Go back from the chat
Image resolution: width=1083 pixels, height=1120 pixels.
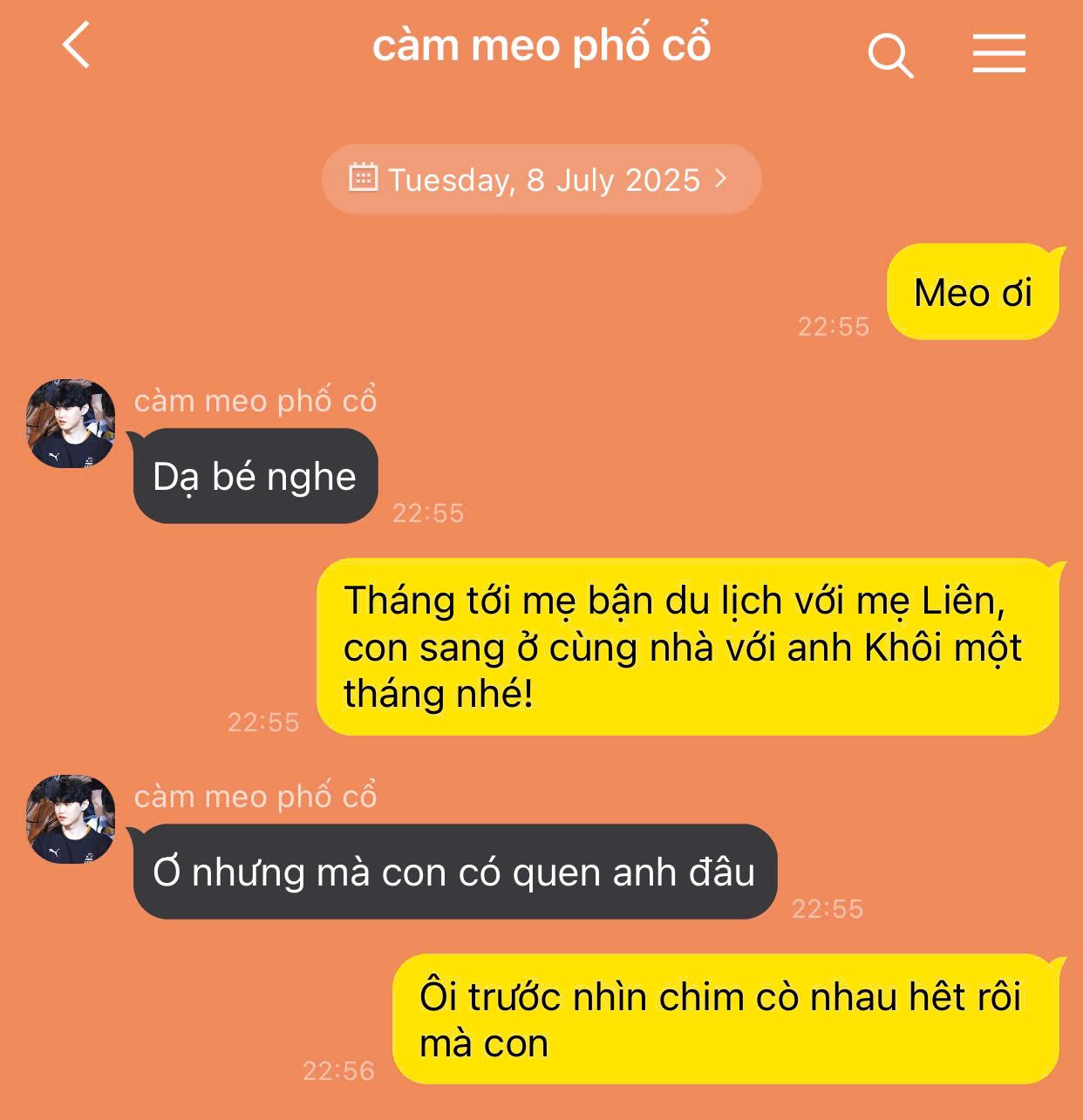[77, 45]
